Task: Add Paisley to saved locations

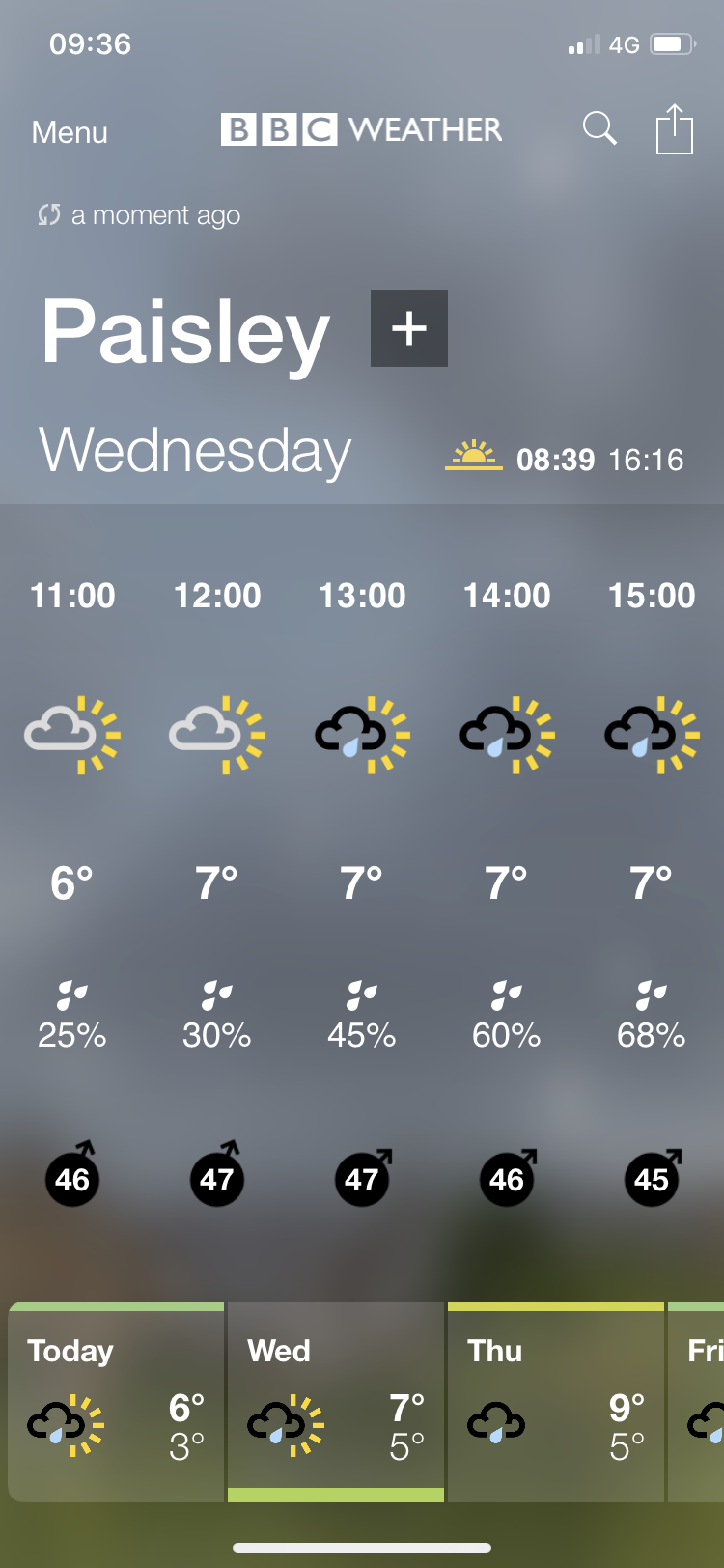Action: point(409,328)
